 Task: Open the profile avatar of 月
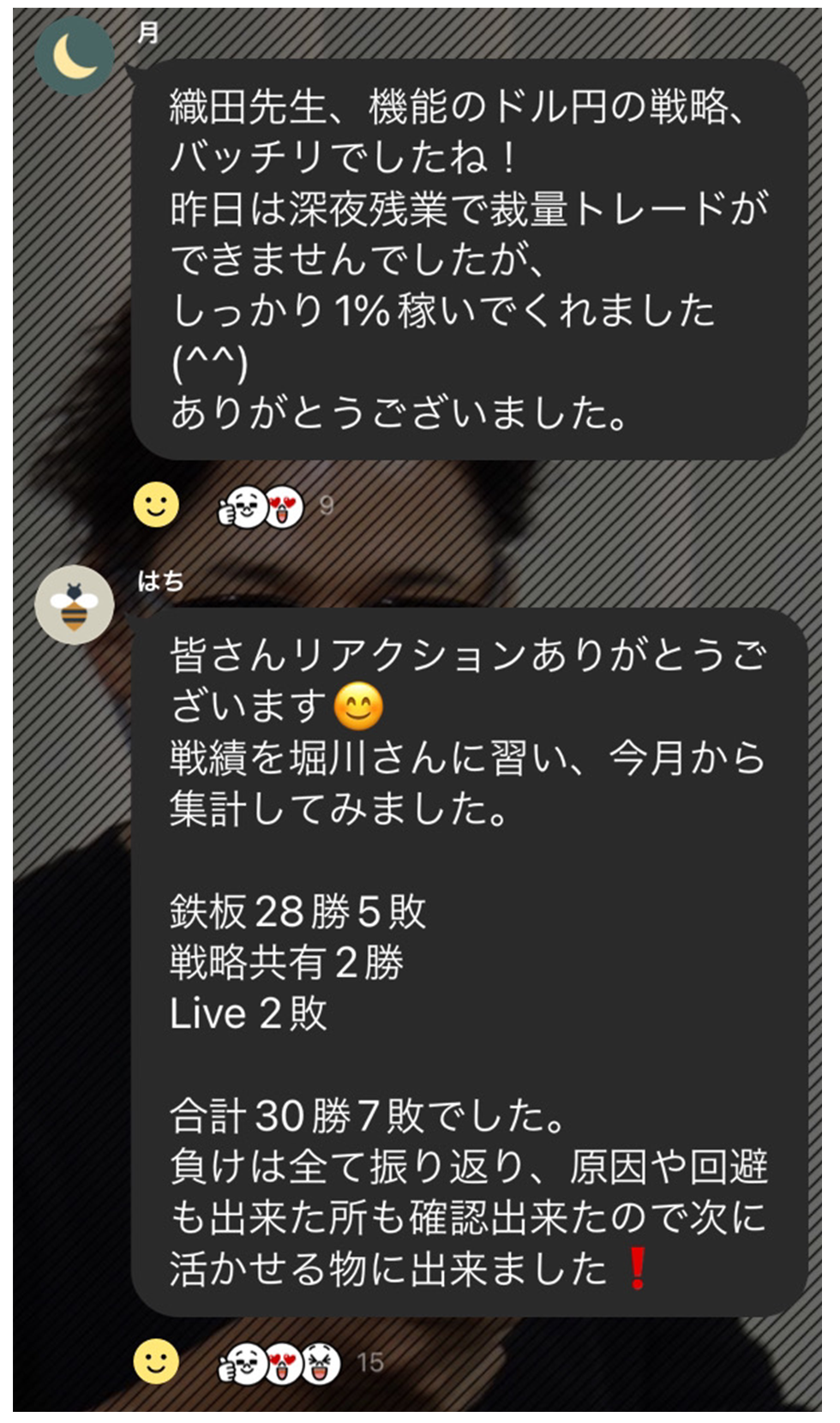75,56
